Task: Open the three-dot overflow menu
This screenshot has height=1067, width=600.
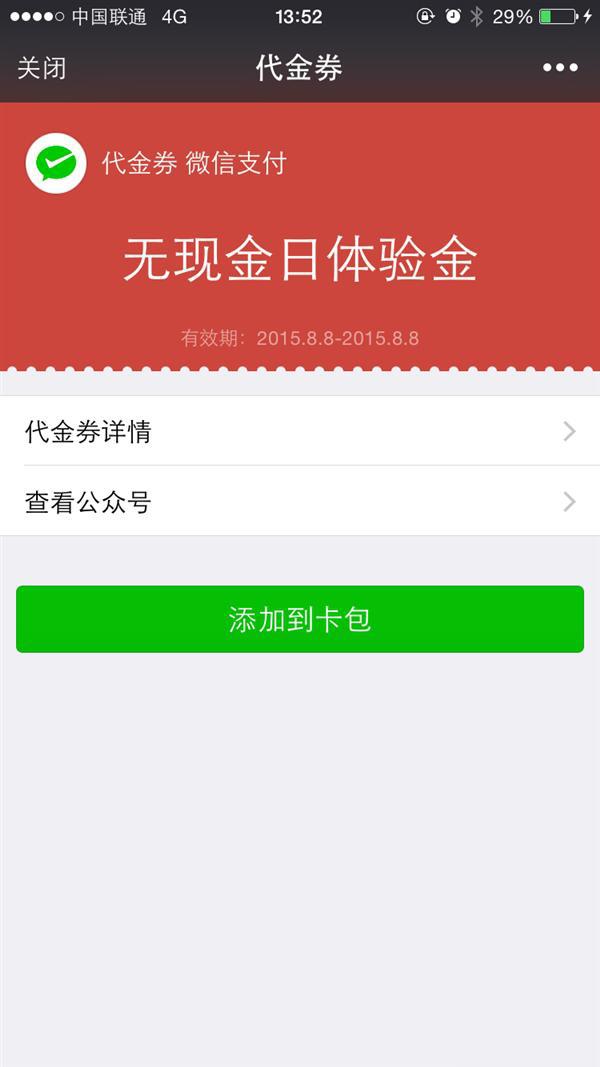Action: [560, 67]
